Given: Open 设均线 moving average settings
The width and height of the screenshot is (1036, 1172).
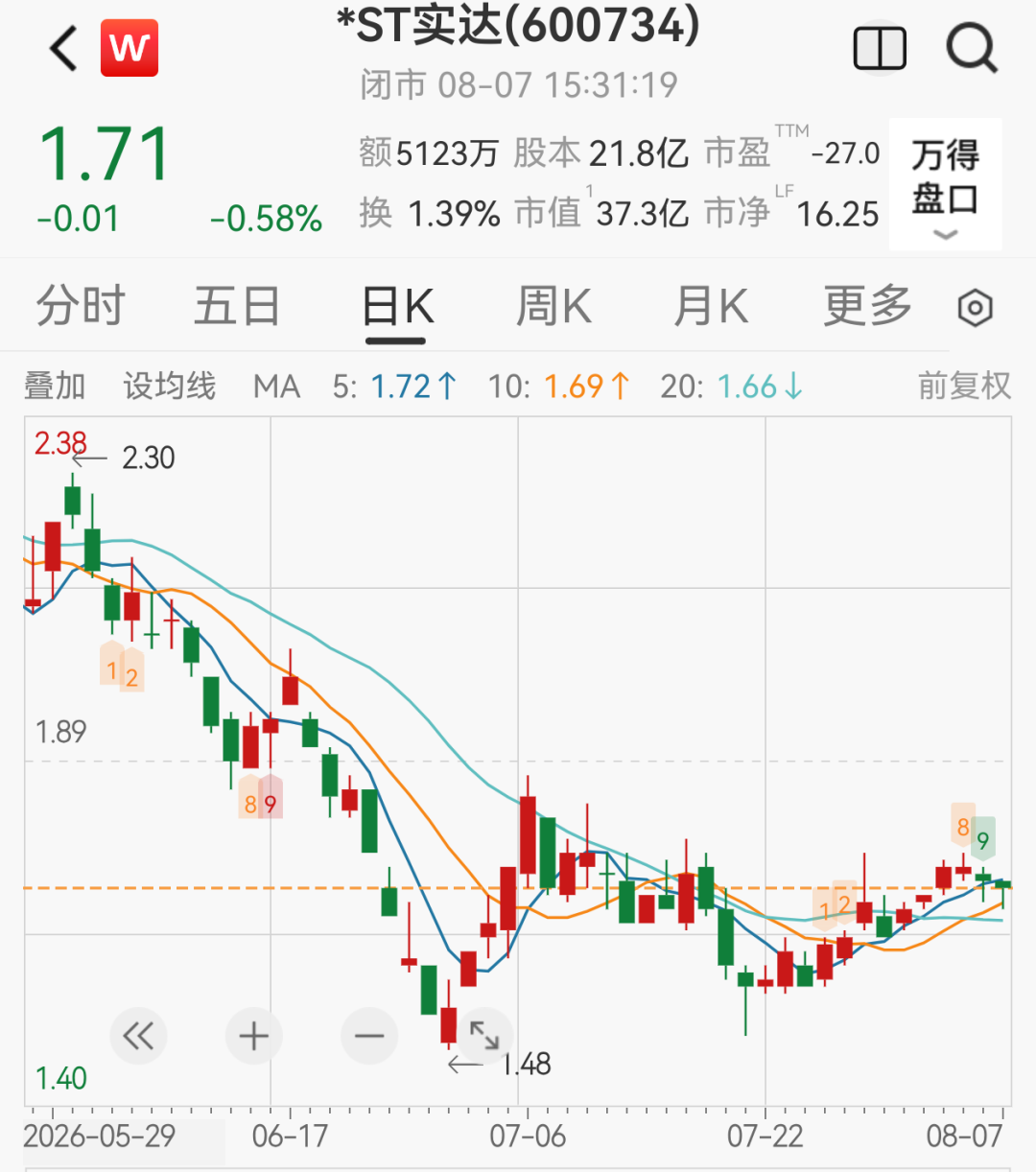Looking at the screenshot, I should pyautogui.click(x=169, y=387).
